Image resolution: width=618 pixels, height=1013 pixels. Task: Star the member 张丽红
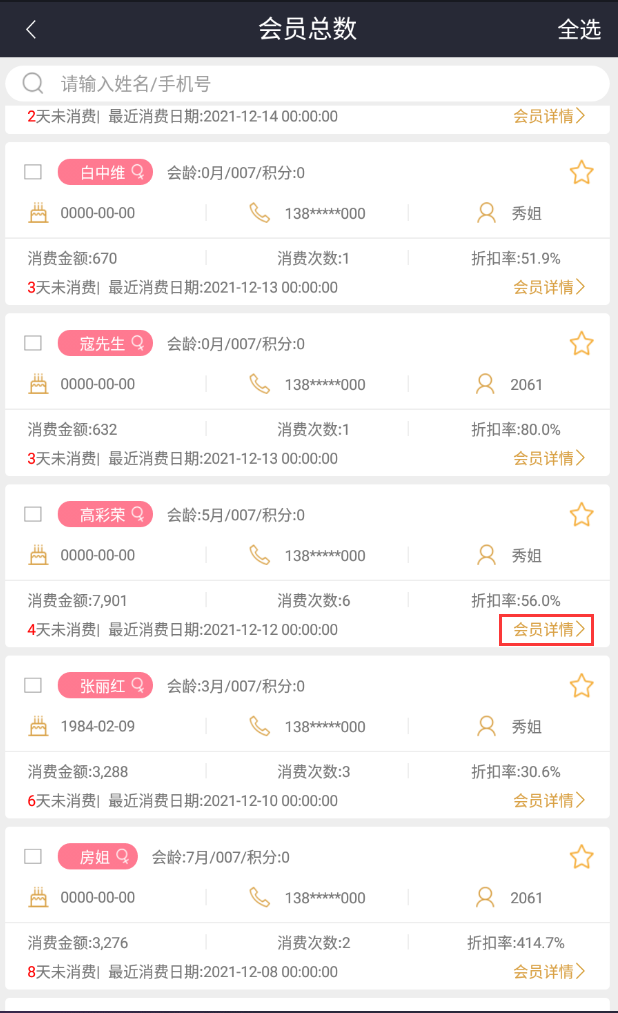pos(581,686)
